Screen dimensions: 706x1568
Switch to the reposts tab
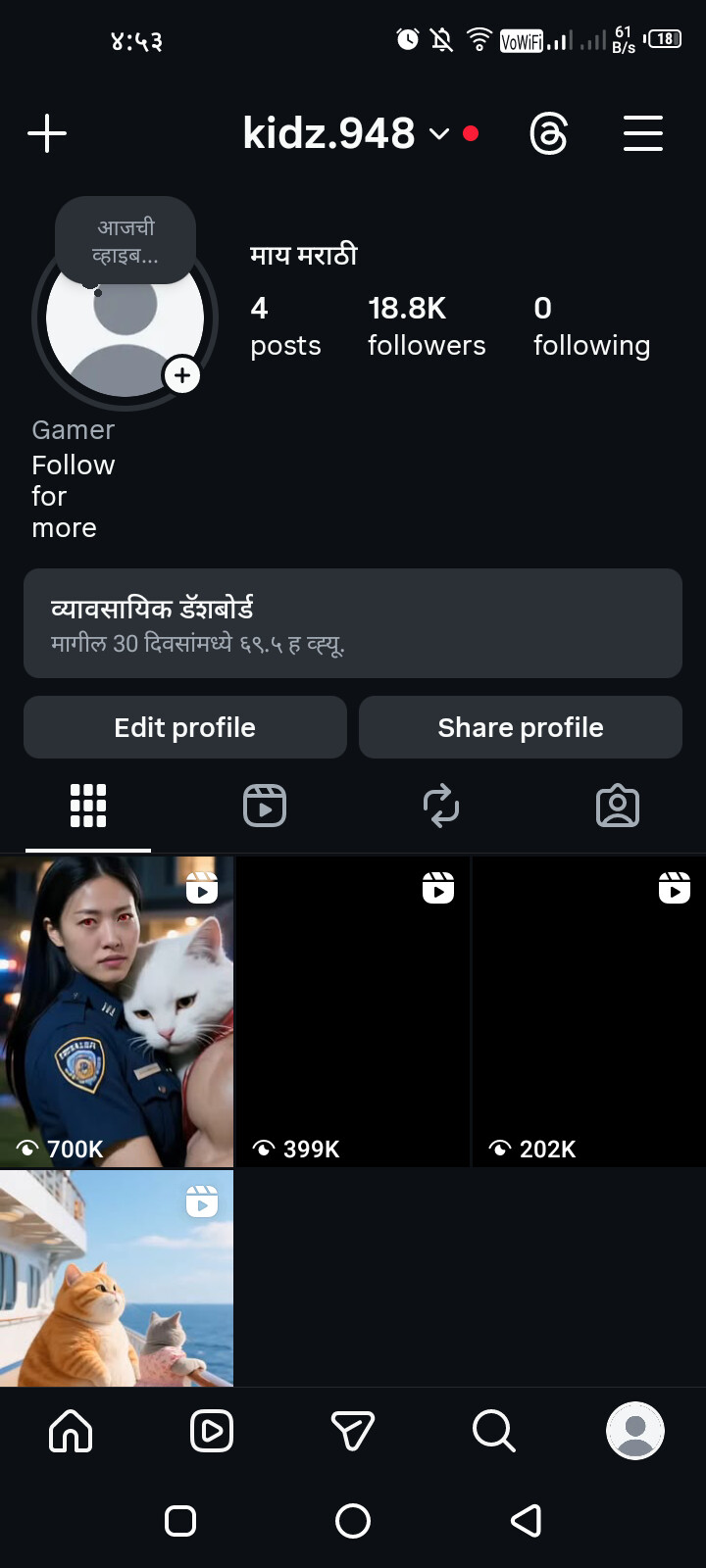click(x=441, y=807)
